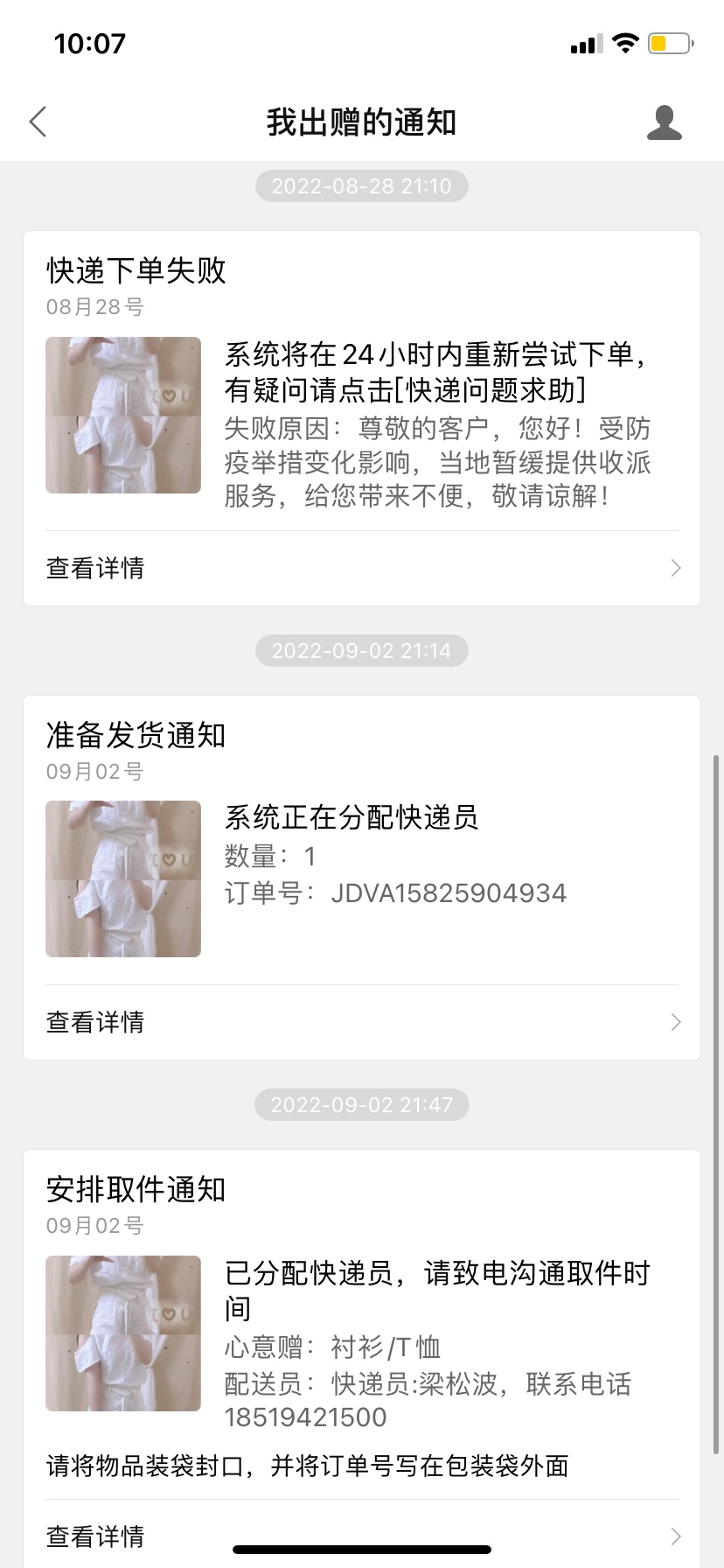Screen dimensions: 724x1568
Task: Open 查看详情 under 准备发货通知
Action: point(361,1022)
